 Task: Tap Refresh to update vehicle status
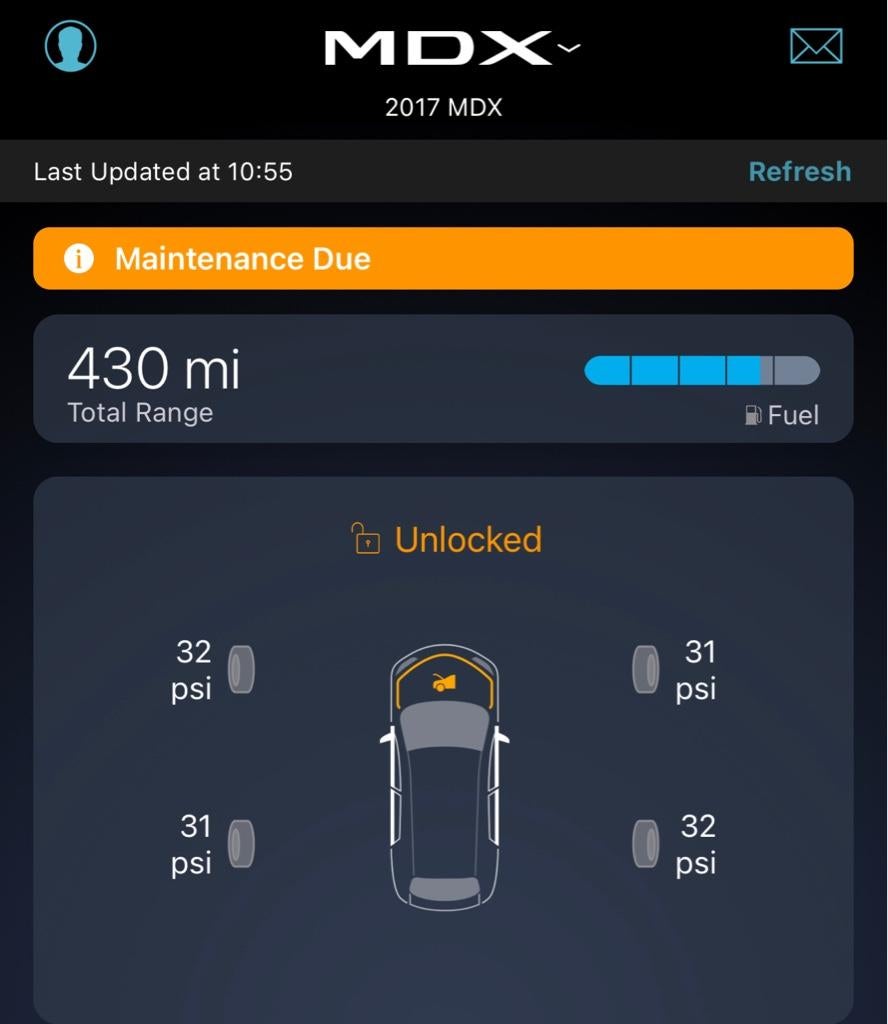[x=799, y=171]
